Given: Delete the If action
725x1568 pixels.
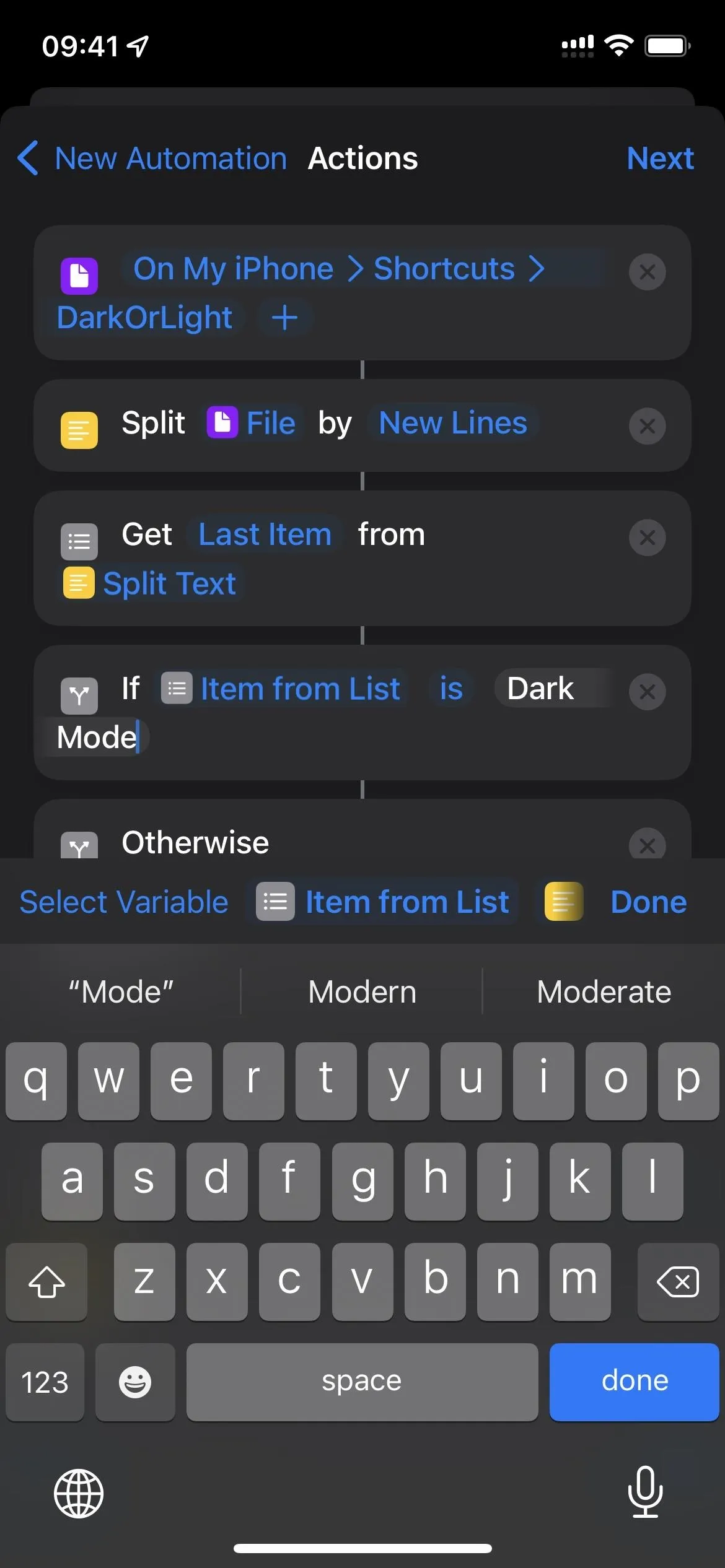Looking at the screenshot, I should click(x=647, y=691).
